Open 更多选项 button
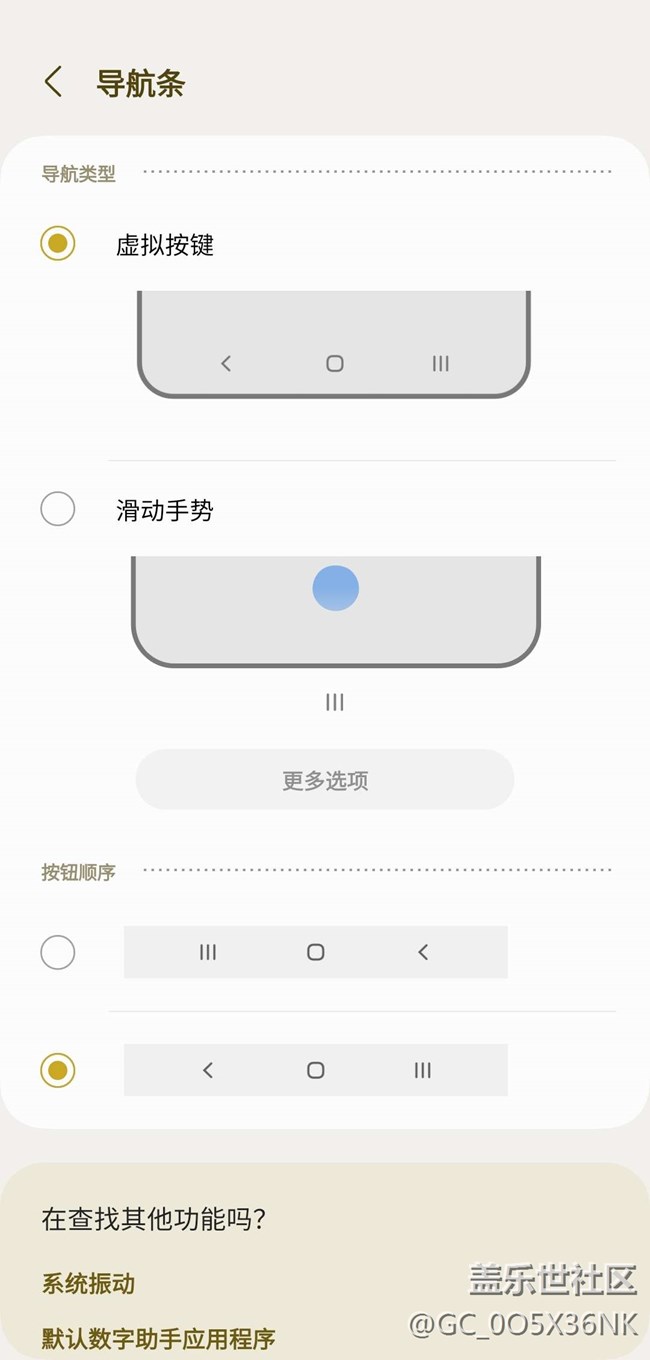The height and width of the screenshot is (1360, 650). [325, 779]
